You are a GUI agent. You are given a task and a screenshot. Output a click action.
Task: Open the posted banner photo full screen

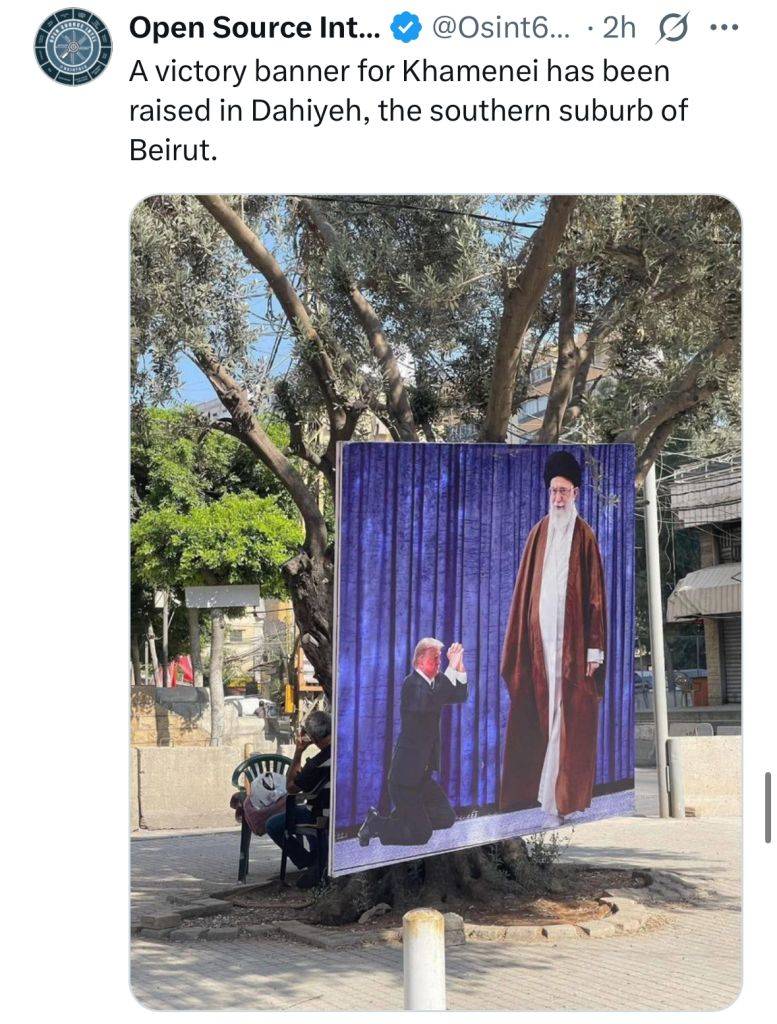(x=436, y=603)
